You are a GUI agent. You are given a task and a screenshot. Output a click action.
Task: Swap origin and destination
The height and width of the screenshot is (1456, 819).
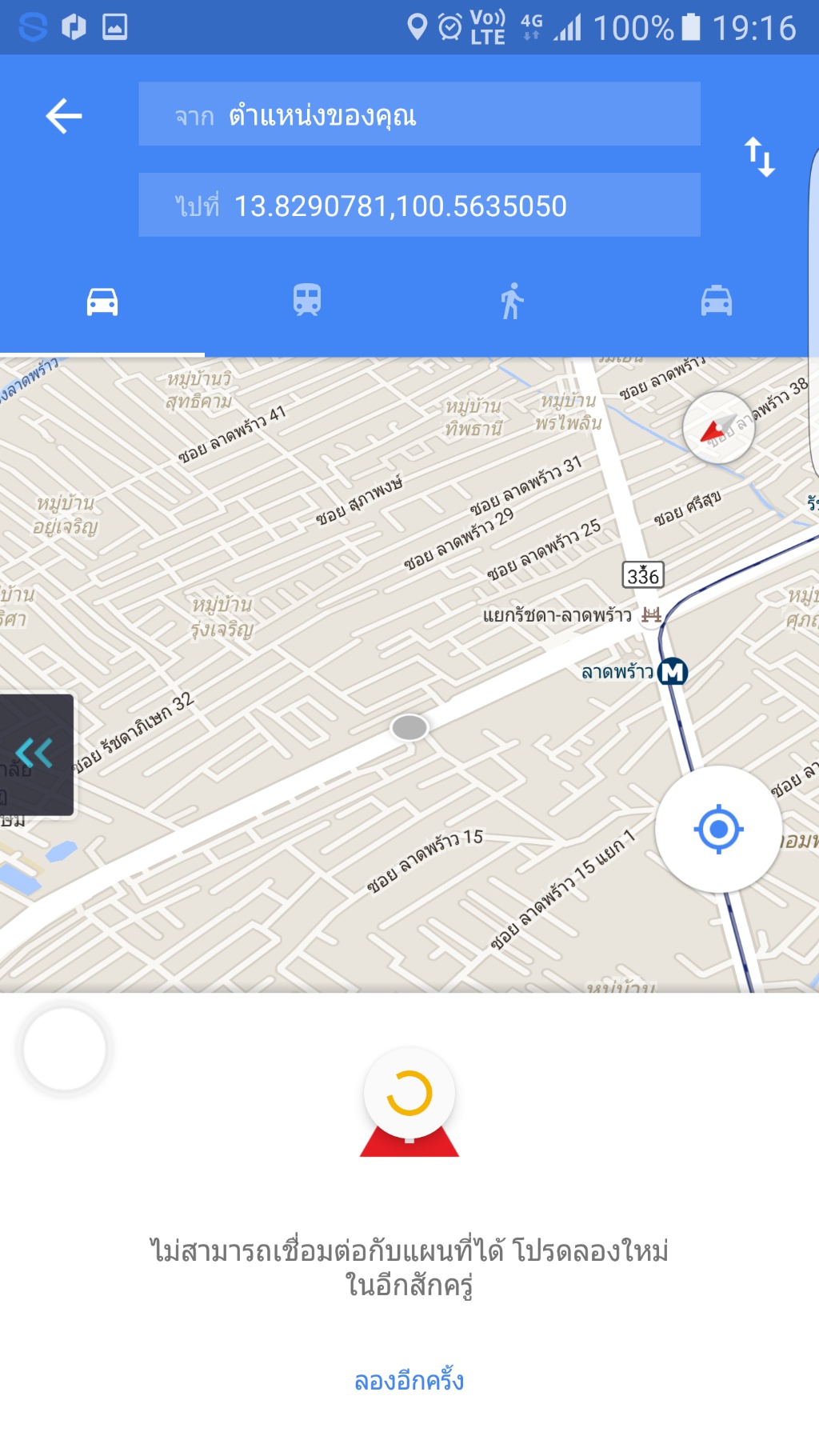[760, 157]
